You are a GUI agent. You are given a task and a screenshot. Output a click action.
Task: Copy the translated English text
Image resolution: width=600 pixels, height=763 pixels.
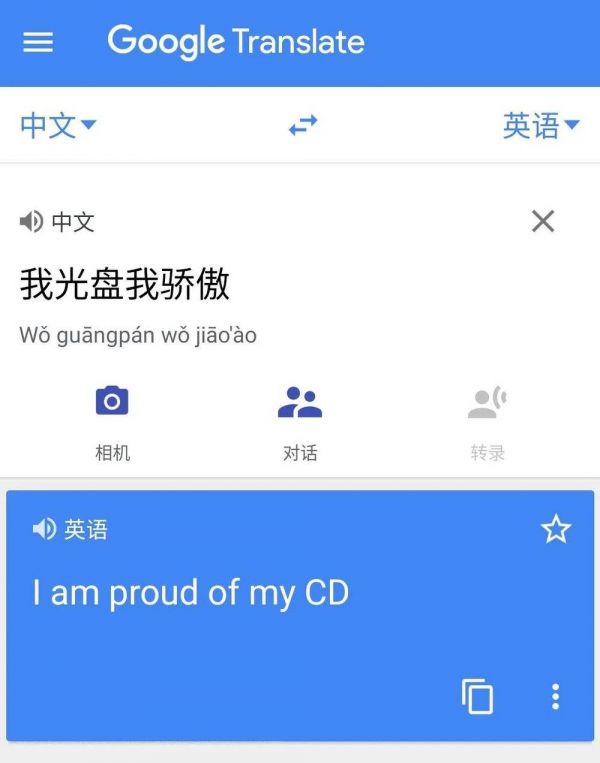tap(477, 696)
